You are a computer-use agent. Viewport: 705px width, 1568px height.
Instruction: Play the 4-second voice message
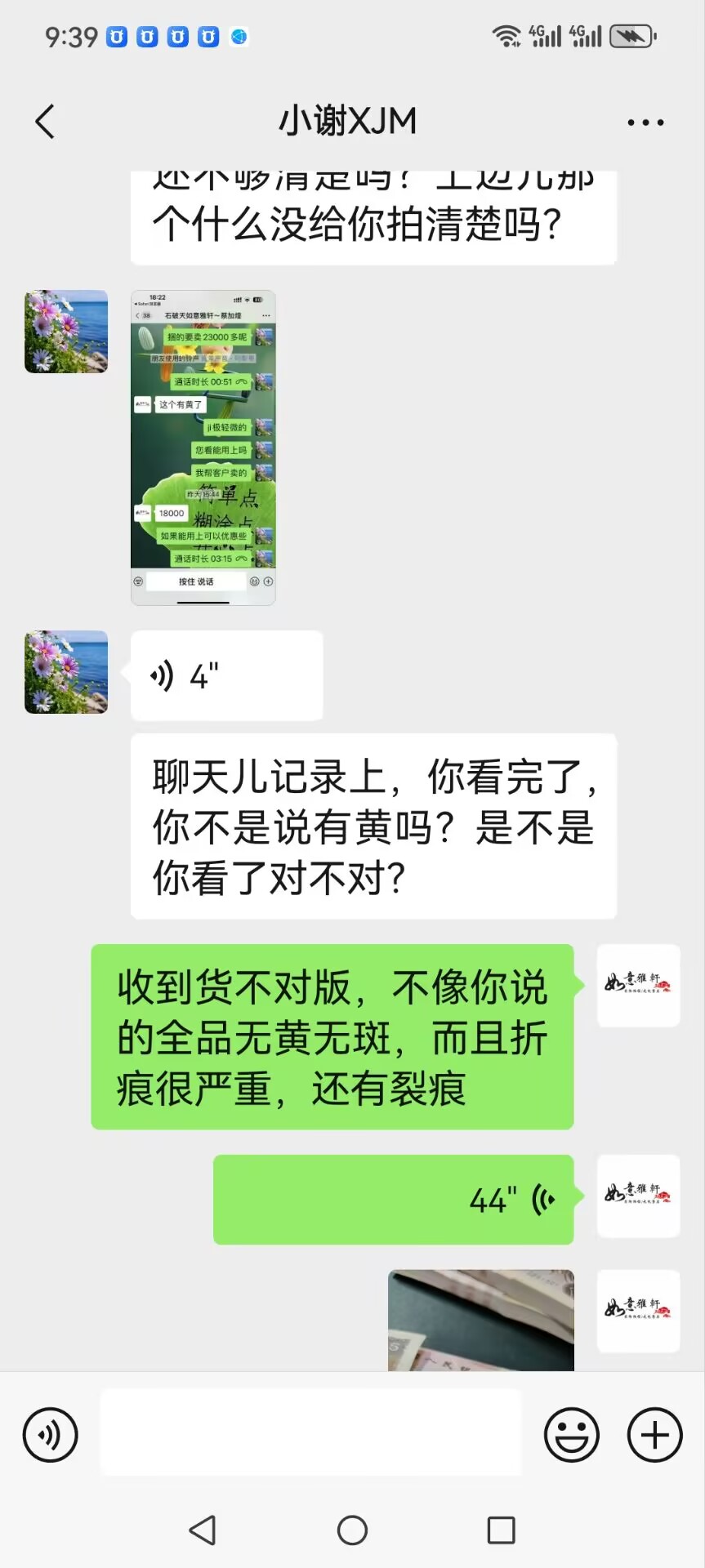click(227, 675)
